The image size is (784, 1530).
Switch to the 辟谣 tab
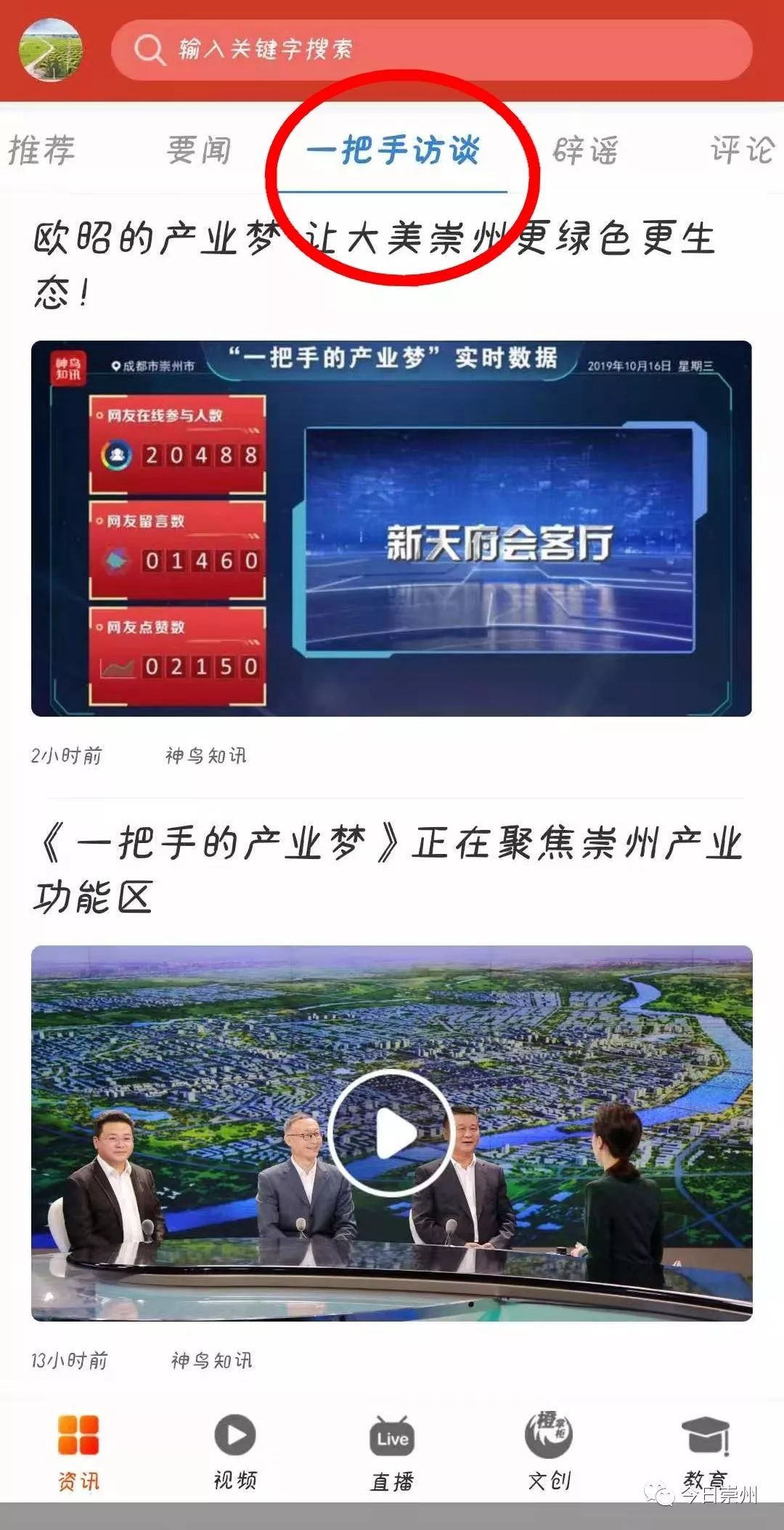tap(585, 150)
